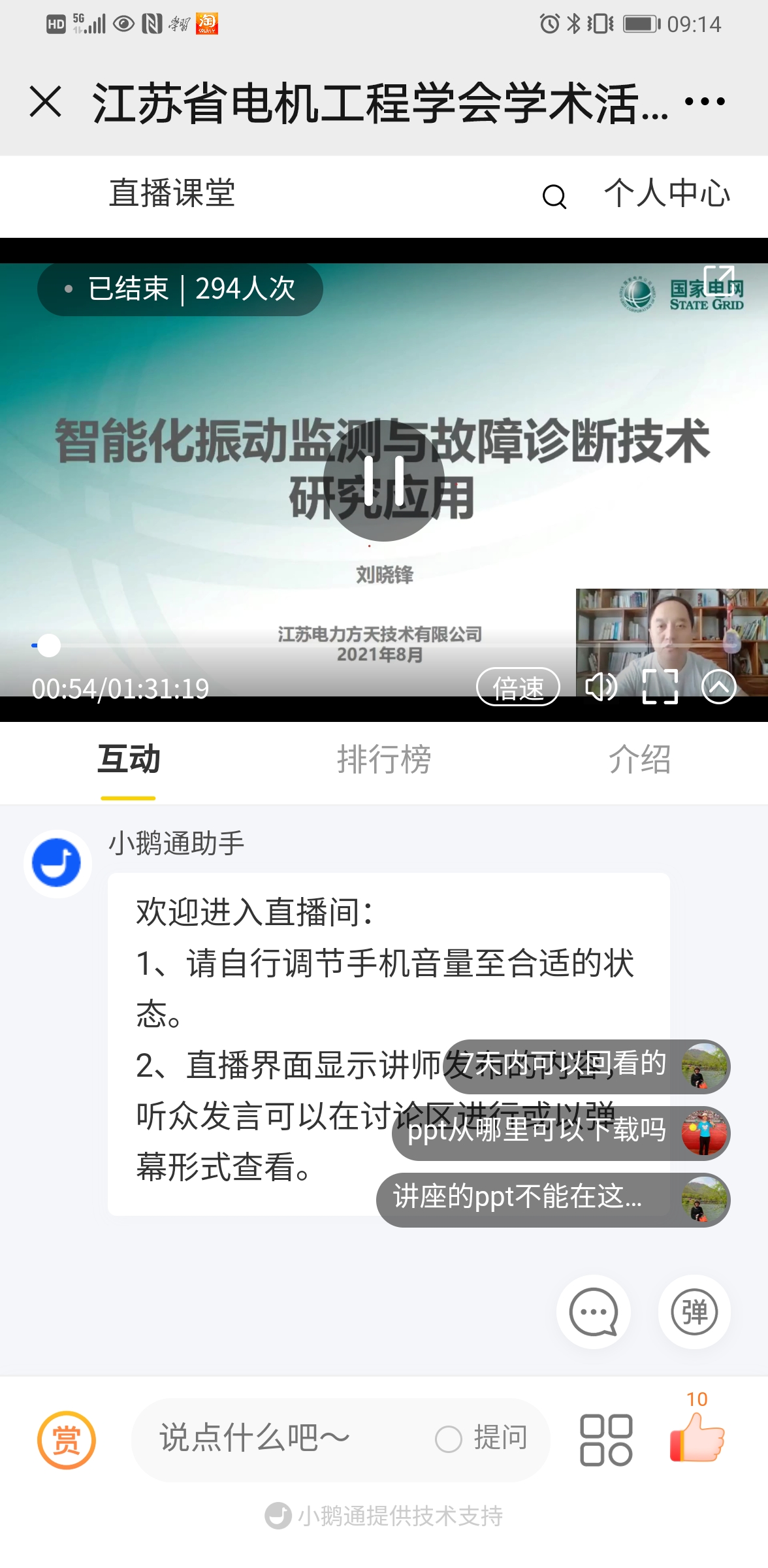Tap the 赏 reward button
768x1568 pixels.
point(67,1440)
